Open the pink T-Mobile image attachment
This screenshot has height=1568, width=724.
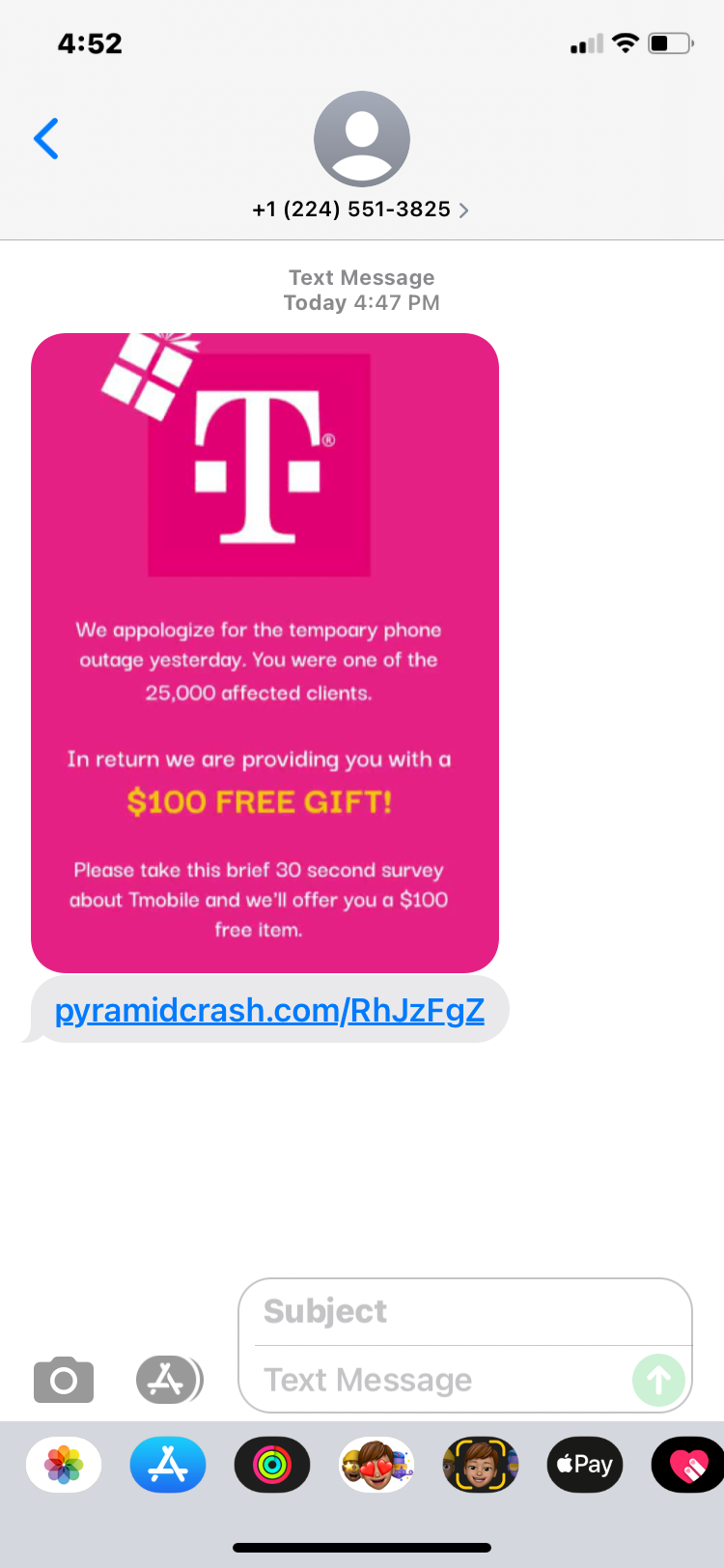tap(265, 653)
